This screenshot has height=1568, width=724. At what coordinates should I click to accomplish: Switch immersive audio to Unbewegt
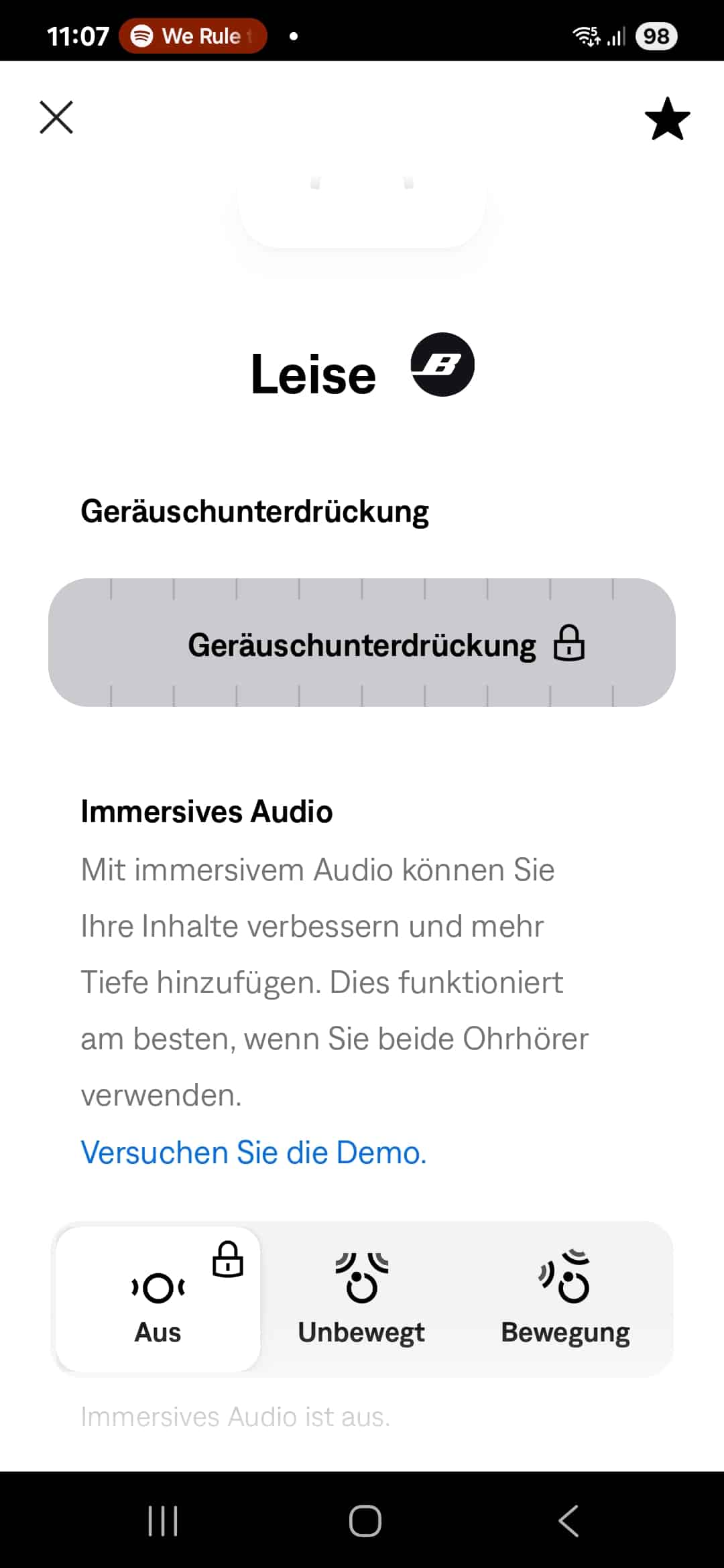(361, 1300)
